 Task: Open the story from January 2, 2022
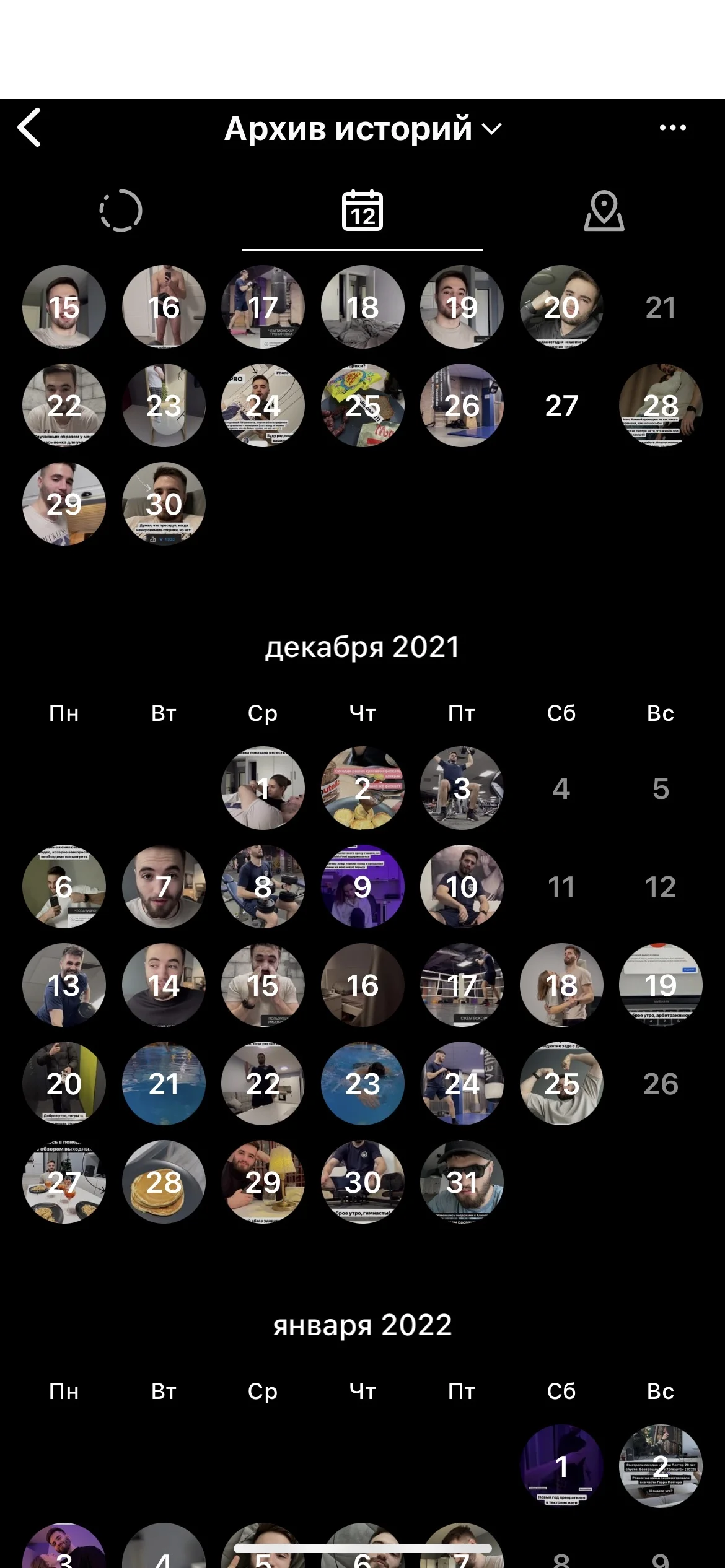click(661, 1466)
